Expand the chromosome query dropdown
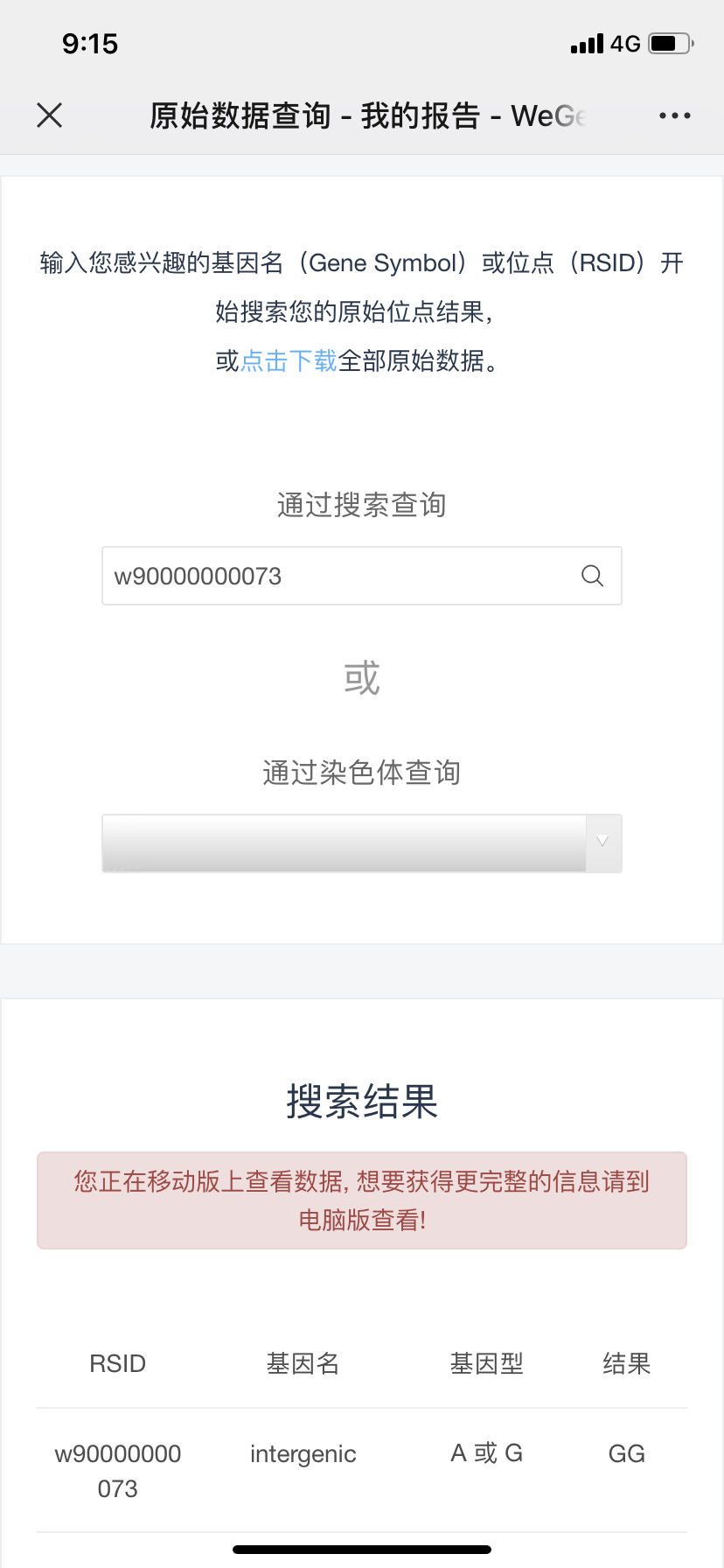This screenshot has height=1568, width=724. point(362,843)
